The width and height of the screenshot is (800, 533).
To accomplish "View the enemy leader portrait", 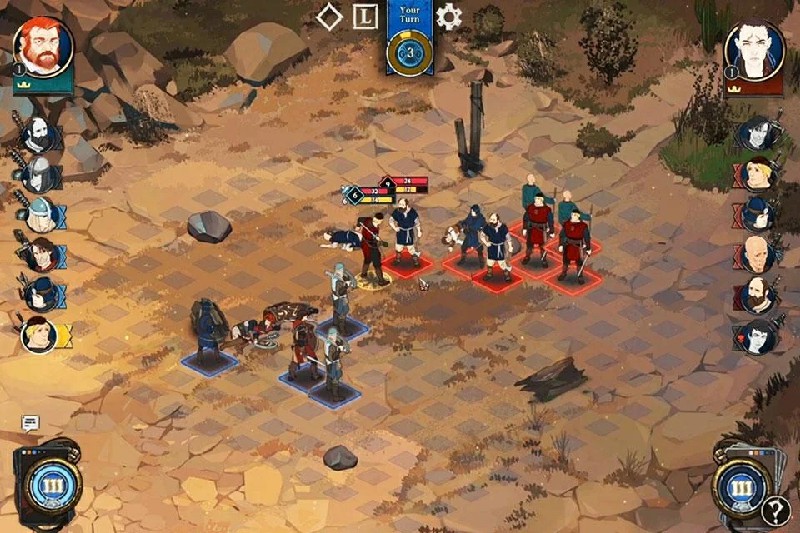I will [x=756, y=49].
